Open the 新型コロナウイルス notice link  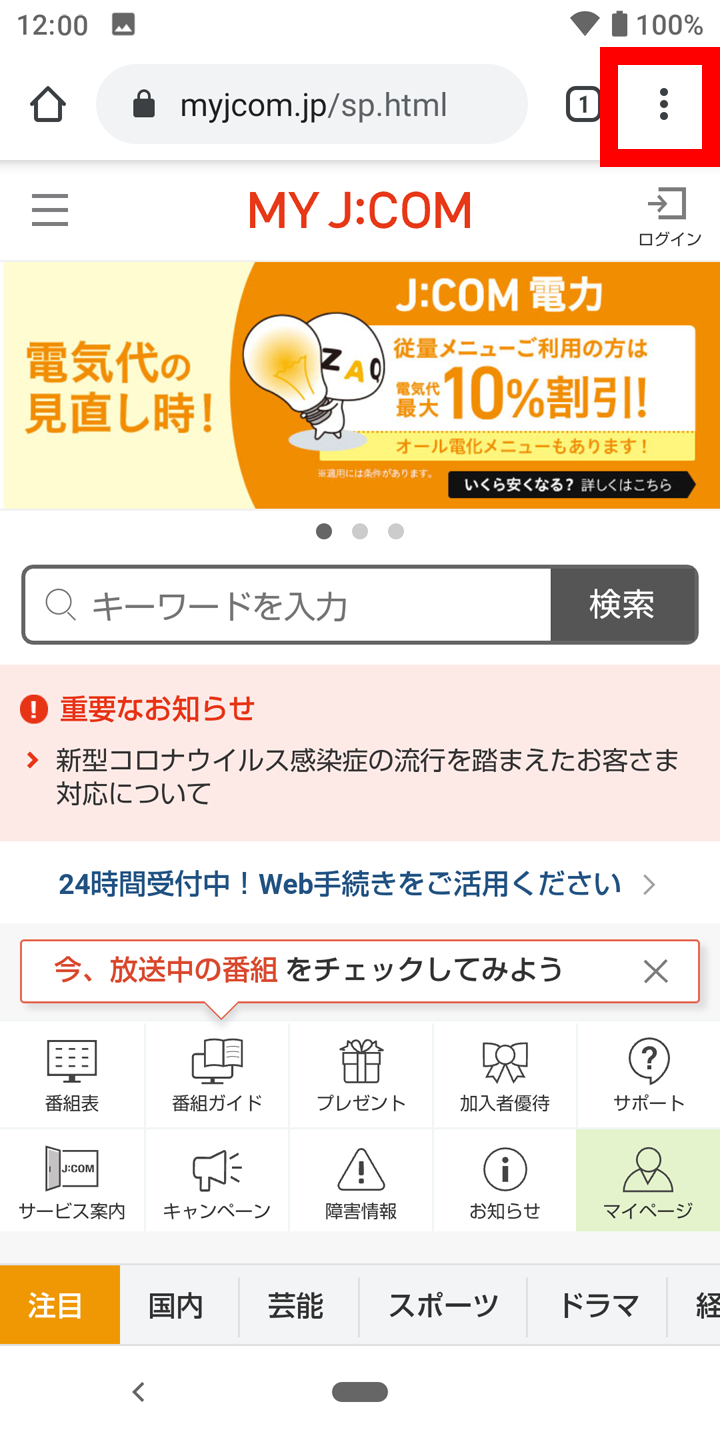pos(366,777)
